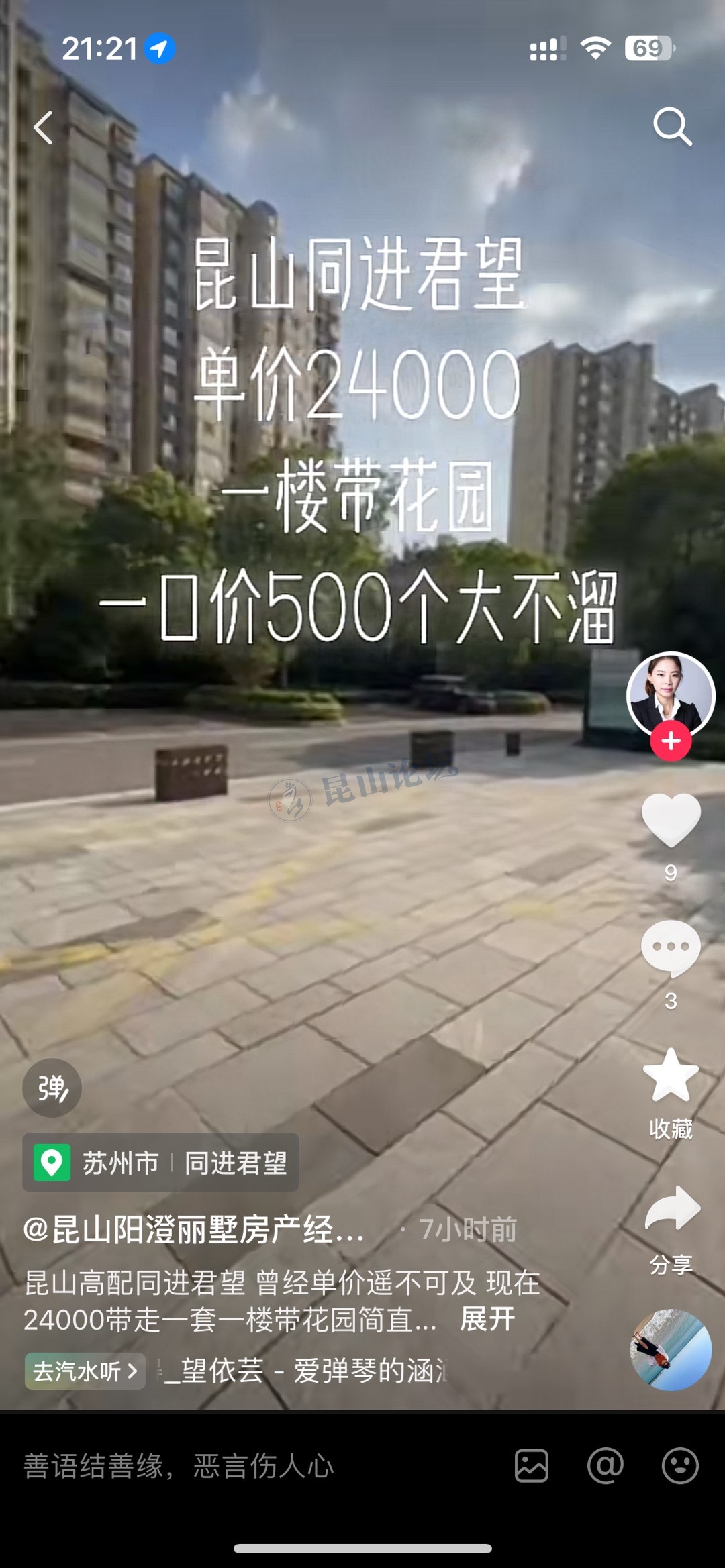Follow the author with the red plus

[671, 741]
